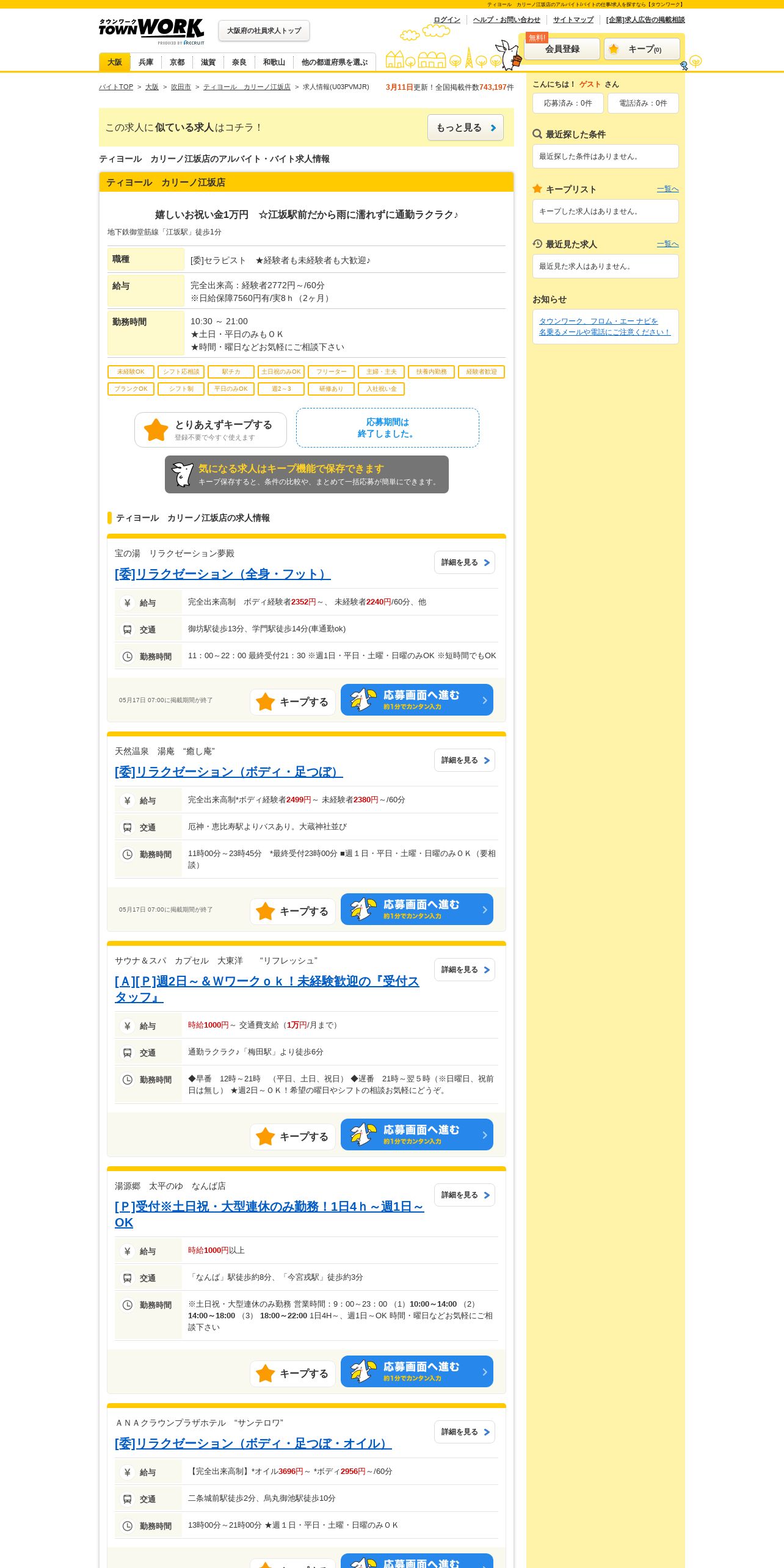Open the ログイン link

447,20
